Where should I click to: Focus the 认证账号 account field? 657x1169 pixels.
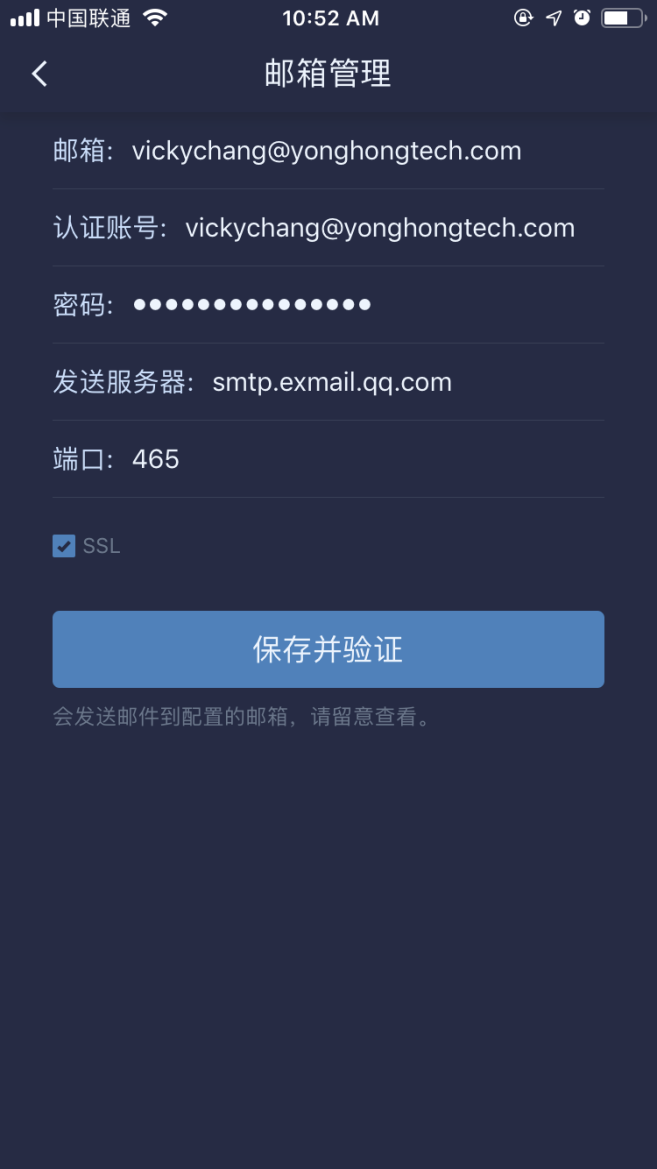pos(380,228)
